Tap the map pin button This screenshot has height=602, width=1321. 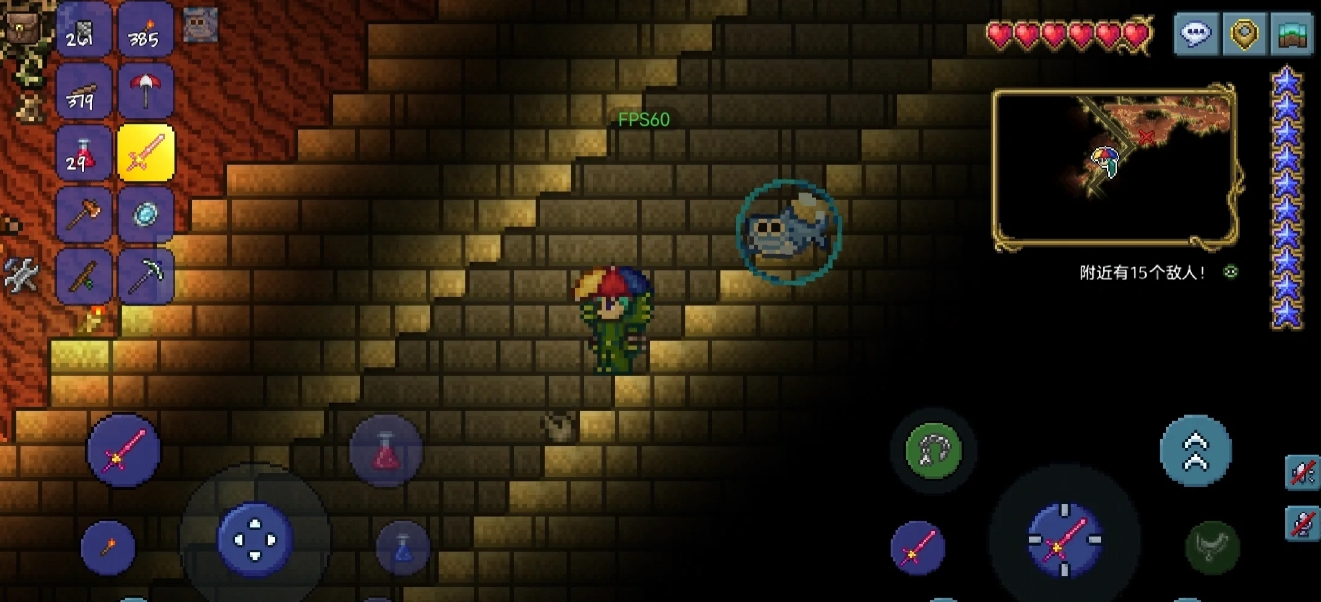coord(1245,34)
